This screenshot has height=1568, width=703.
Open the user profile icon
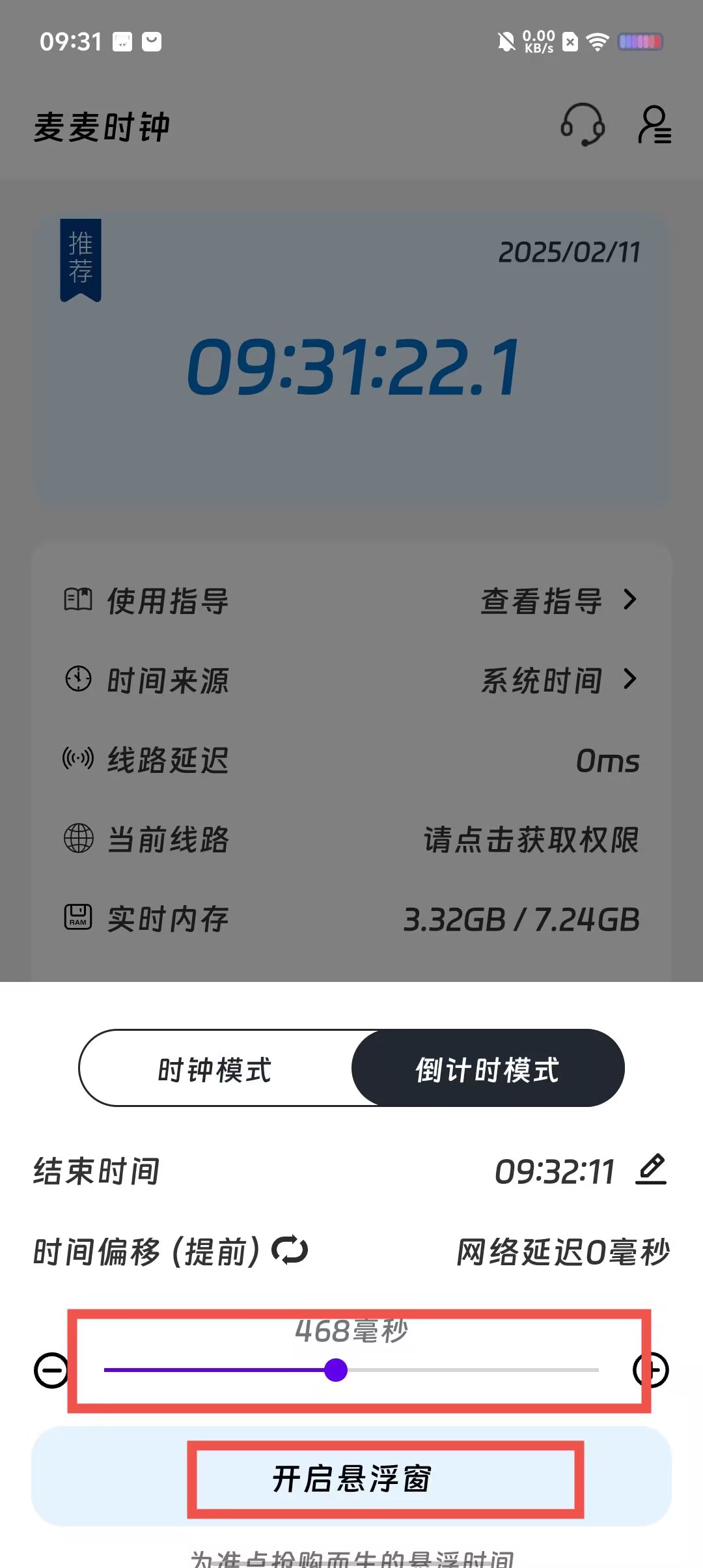(x=654, y=124)
